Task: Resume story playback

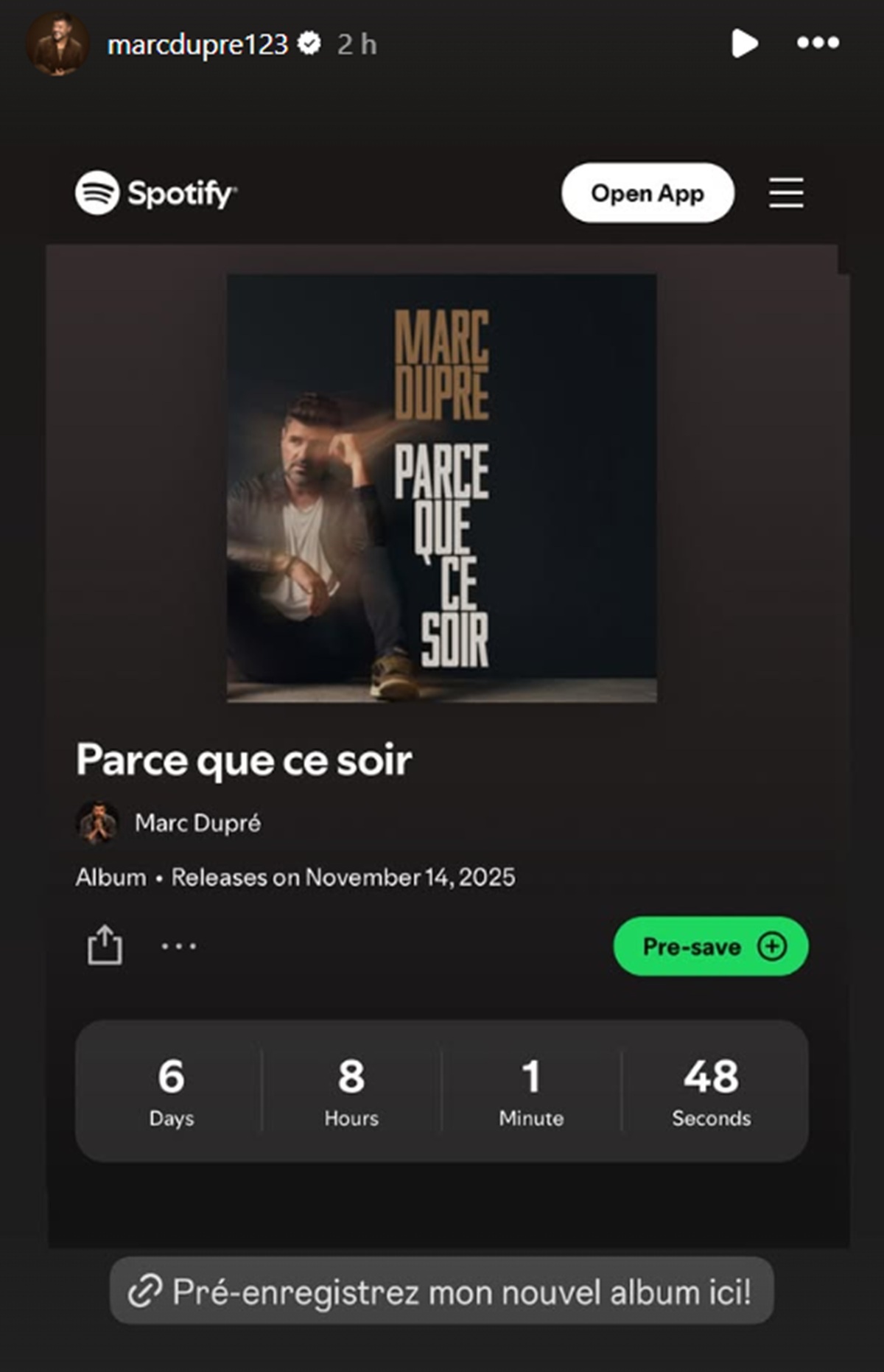Action: click(744, 43)
